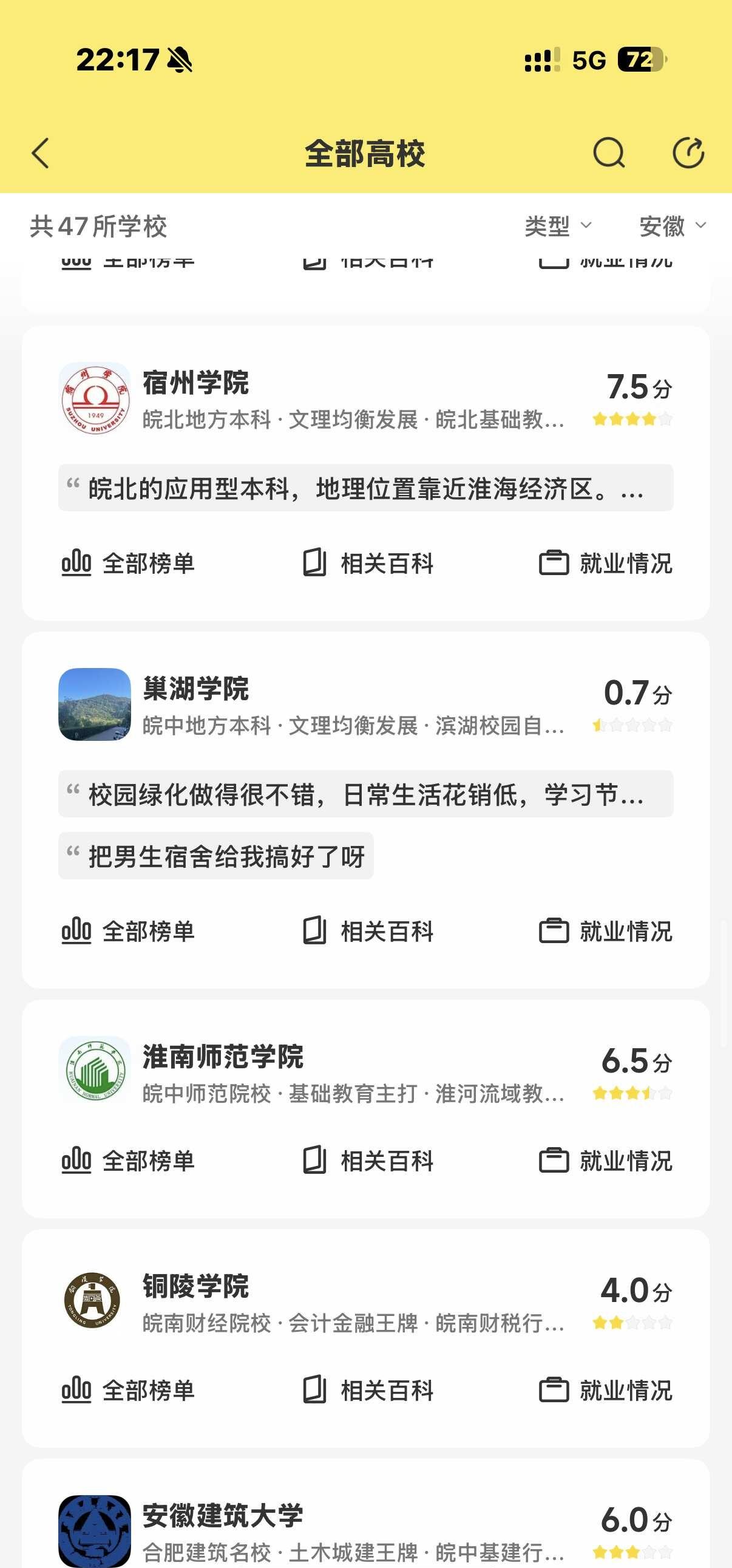Open the search magnifier icon

click(609, 152)
